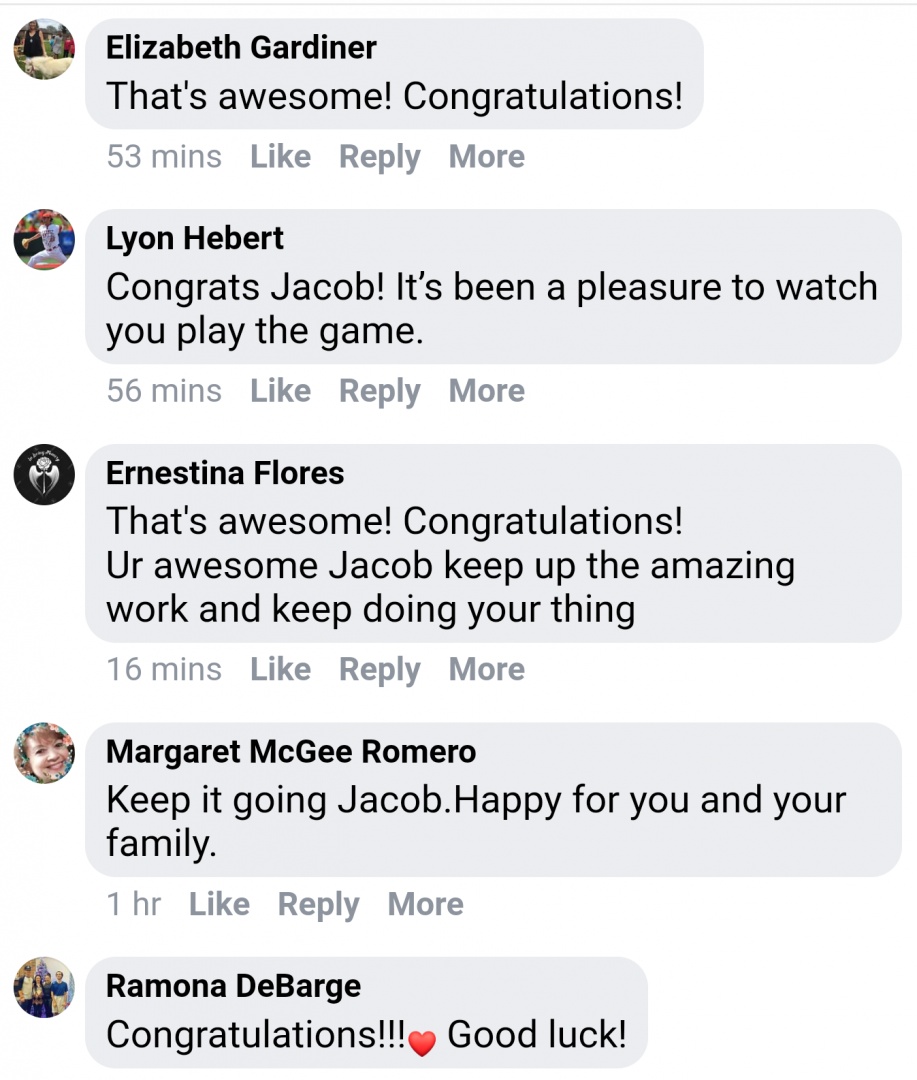Visit Margaret McGee Romero's profile by name
917x1080 pixels.
[x=291, y=751]
